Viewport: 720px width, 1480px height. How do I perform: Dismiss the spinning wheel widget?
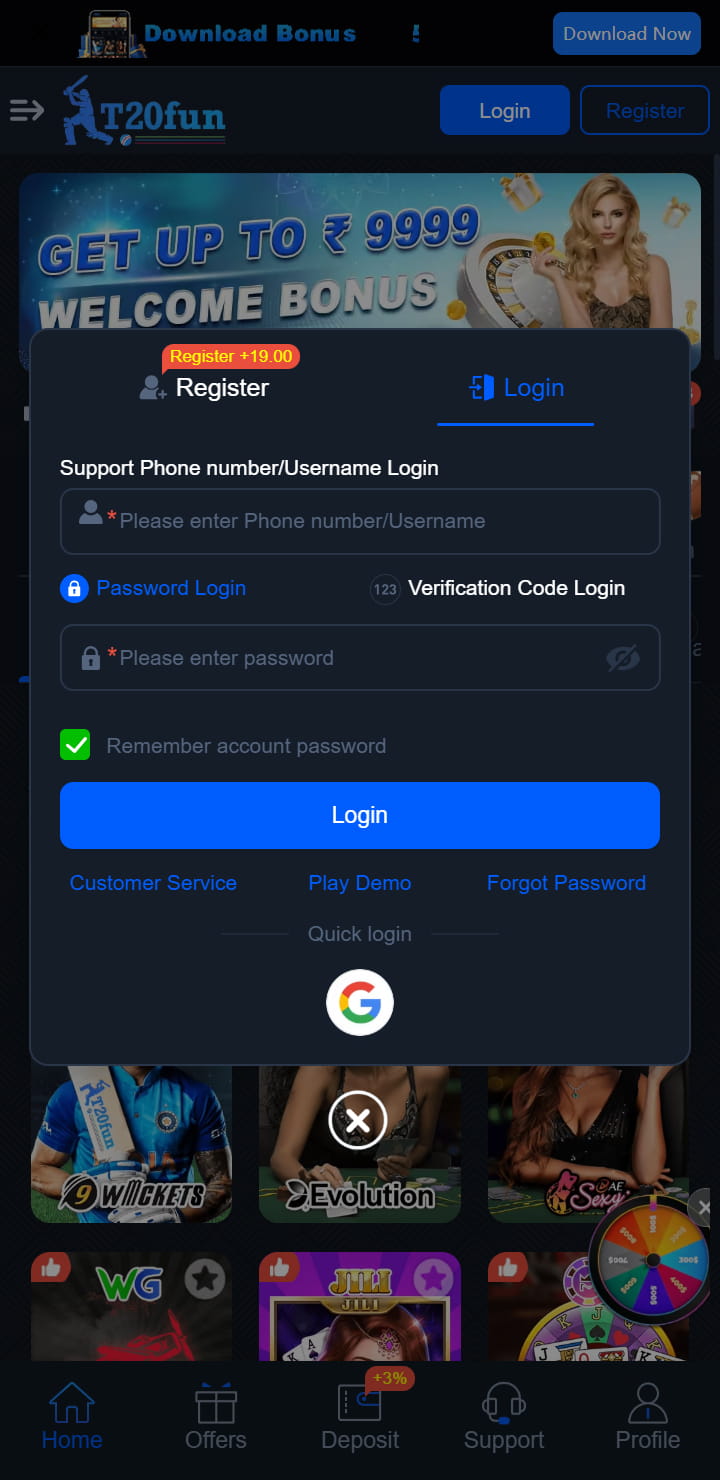(x=704, y=1208)
